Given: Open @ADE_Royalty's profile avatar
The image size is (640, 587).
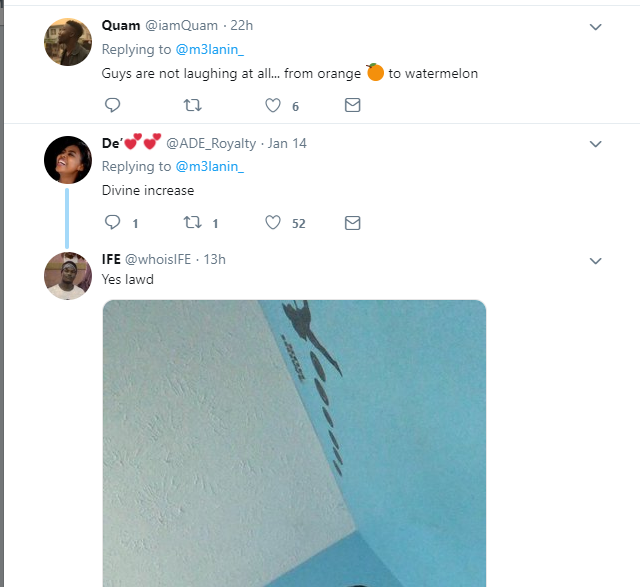Looking at the screenshot, I should [x=69, y=160].
